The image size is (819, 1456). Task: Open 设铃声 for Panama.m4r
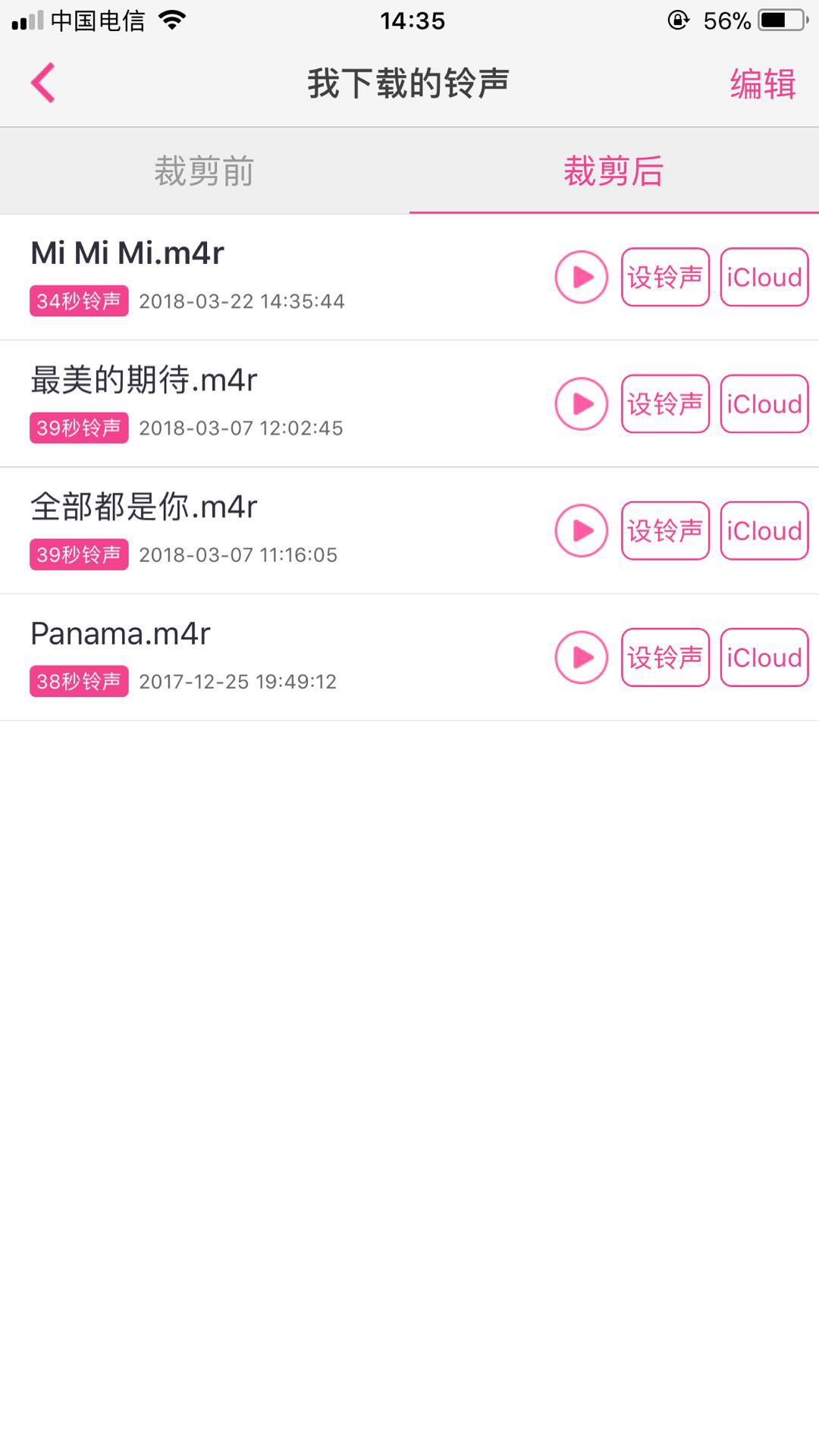coord(665,657)
